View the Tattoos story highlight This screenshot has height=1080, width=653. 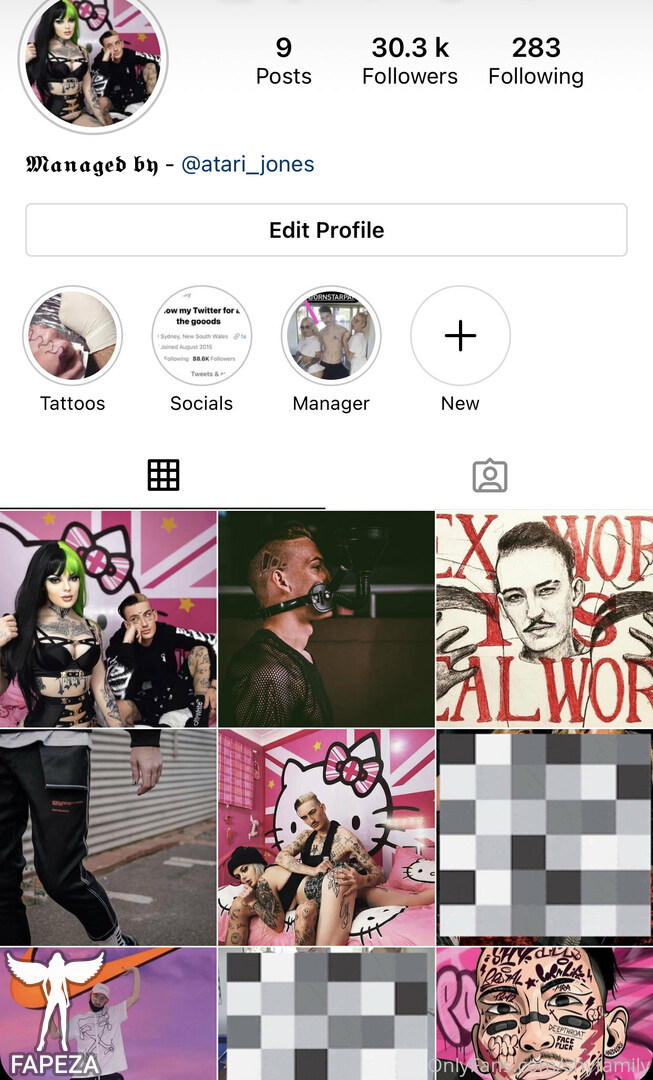pos(72,335)
